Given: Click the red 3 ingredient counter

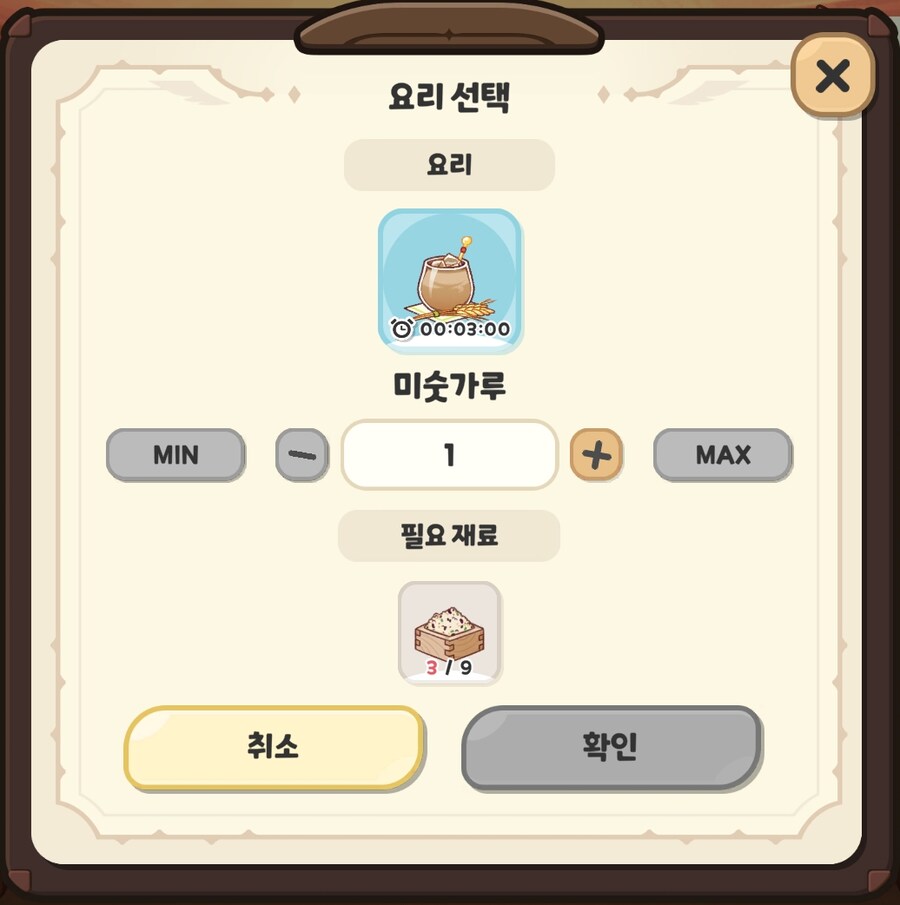Looking at the screenshot, I should point(431,665).
